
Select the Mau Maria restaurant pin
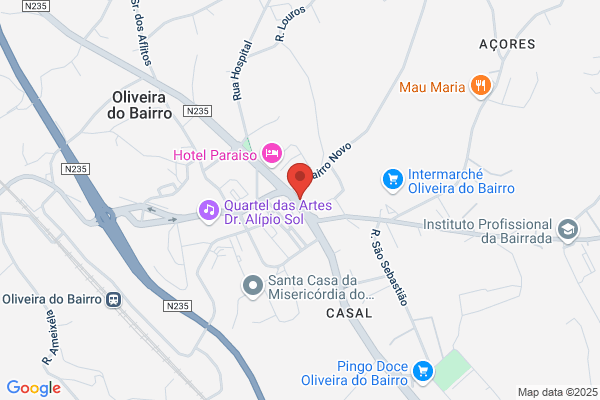(481, 86)
